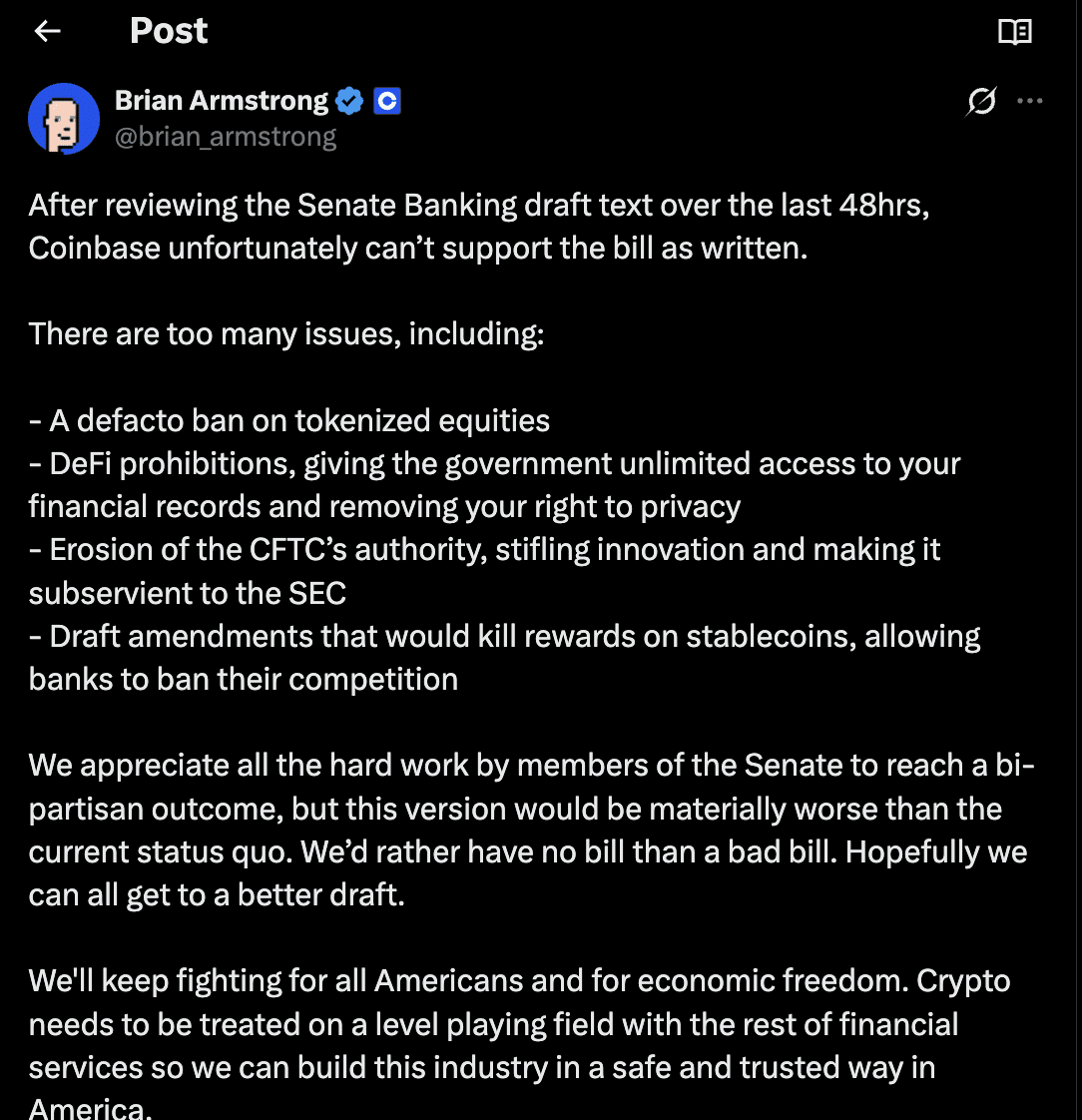This screenshot has width=1082, height=1120.
Task: Click the @brian_armstrong handle
Action: tap(227, 136)
